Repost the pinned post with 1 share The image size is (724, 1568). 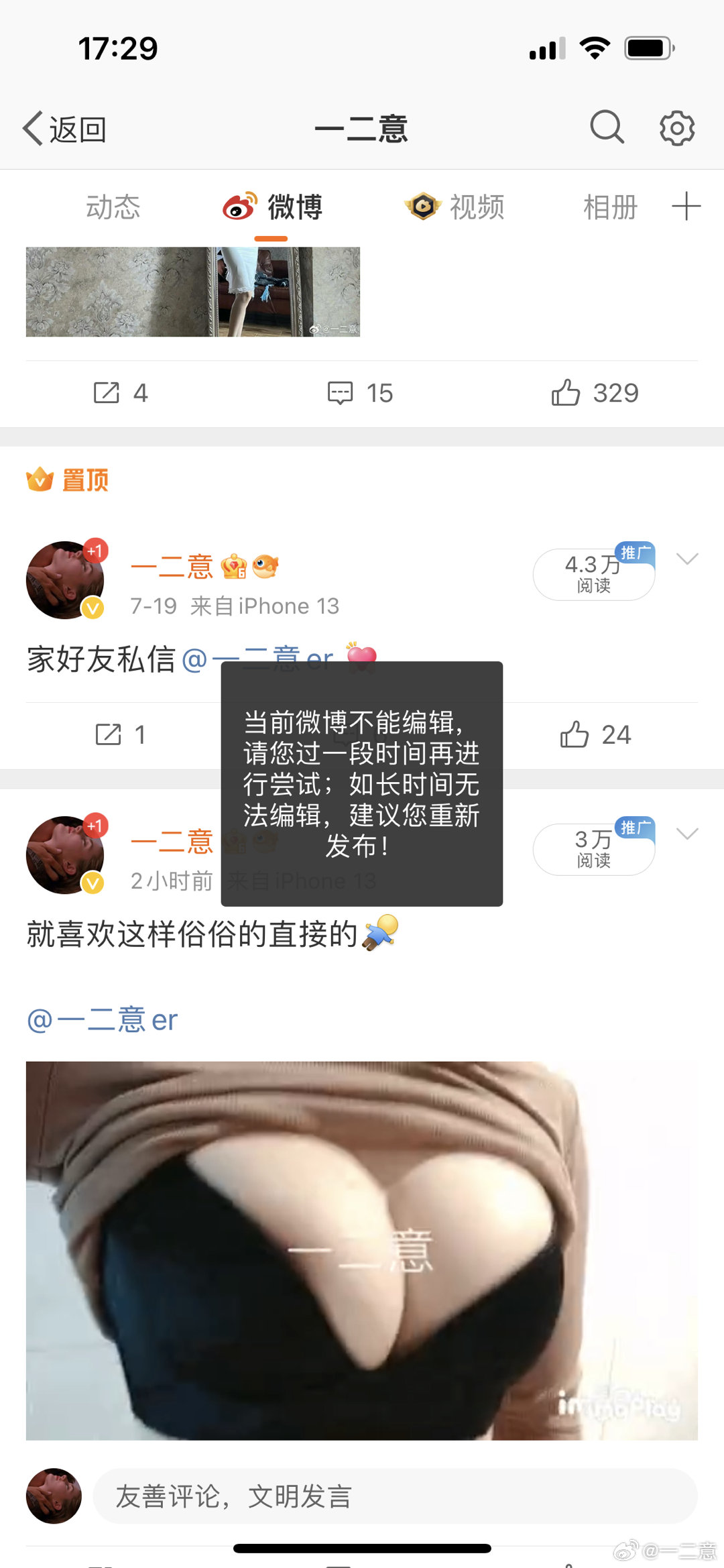[x=121, y=735]
